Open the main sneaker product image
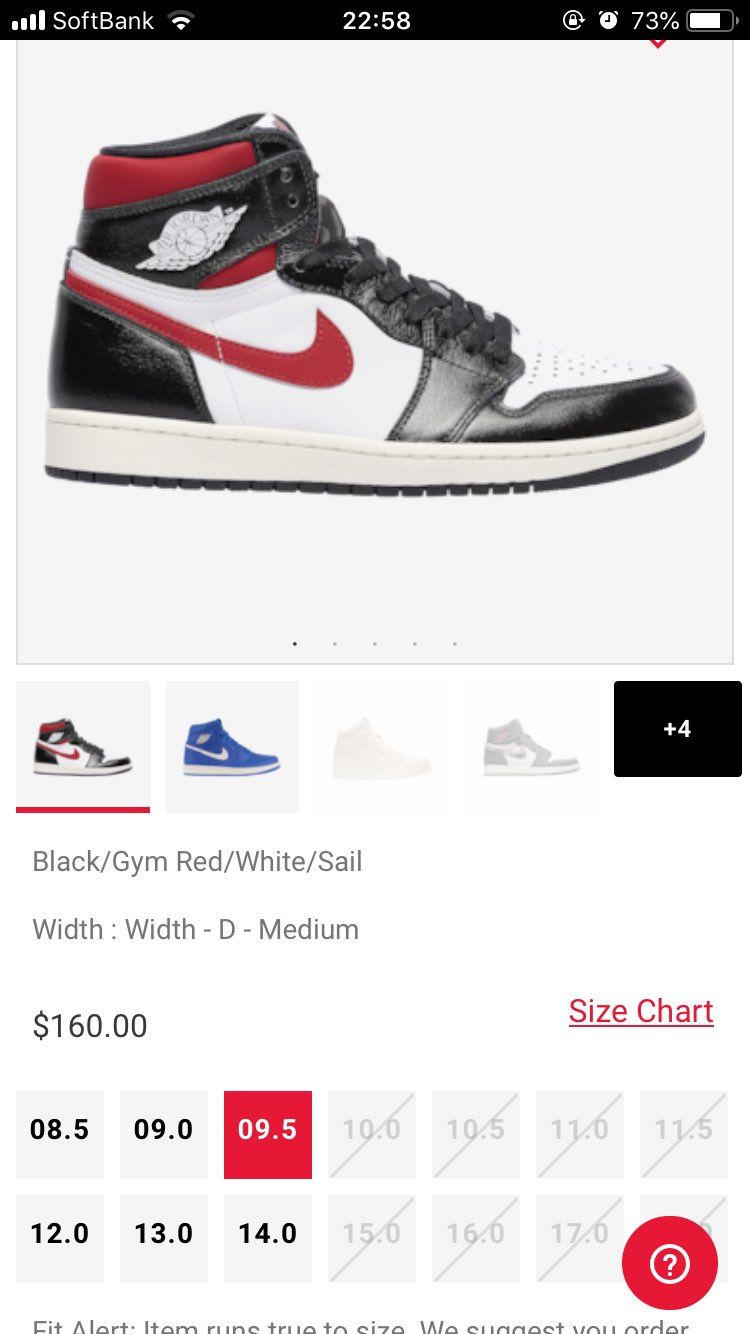 375,350
